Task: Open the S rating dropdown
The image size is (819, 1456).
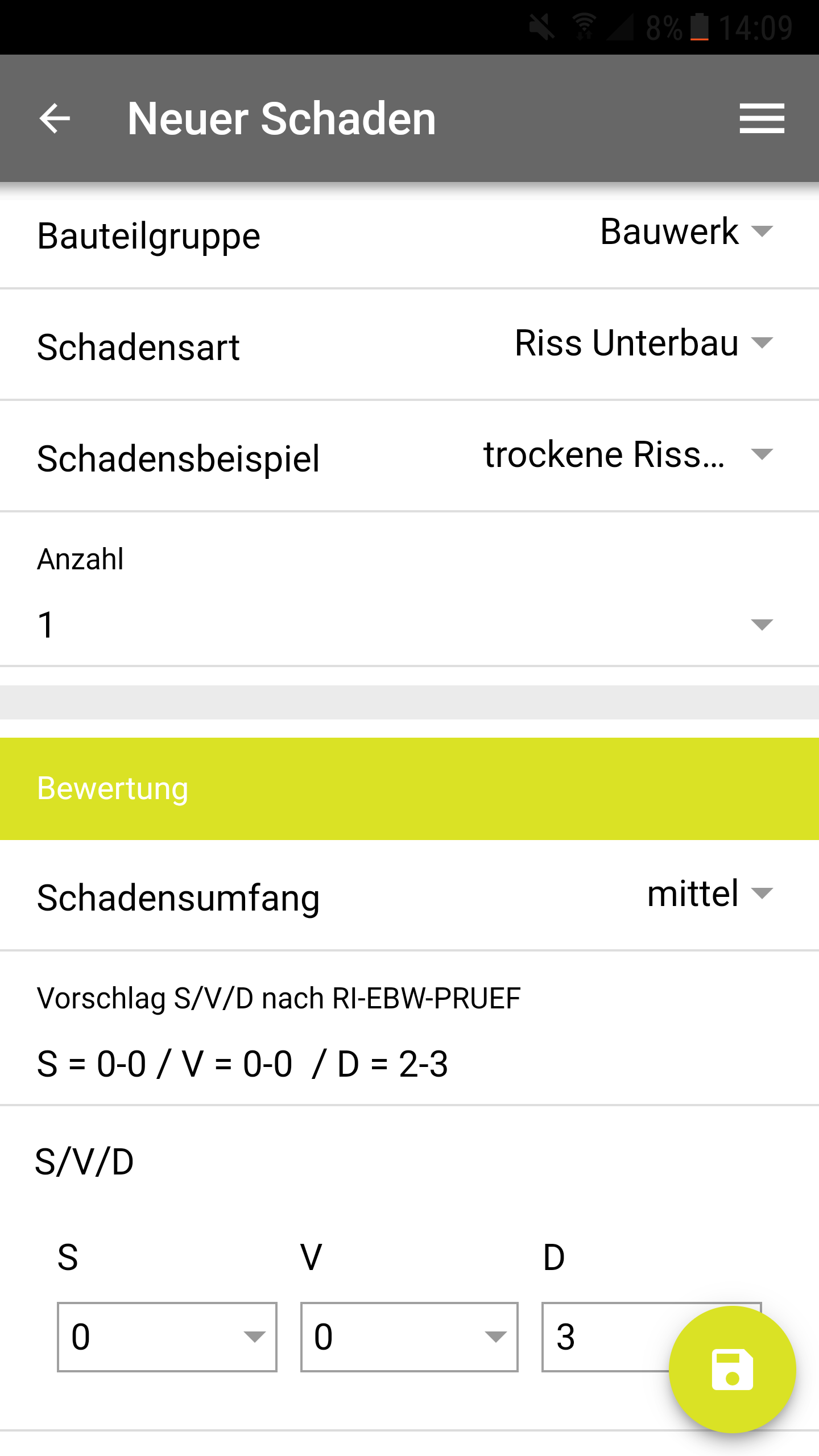Action: (167, 1337)
